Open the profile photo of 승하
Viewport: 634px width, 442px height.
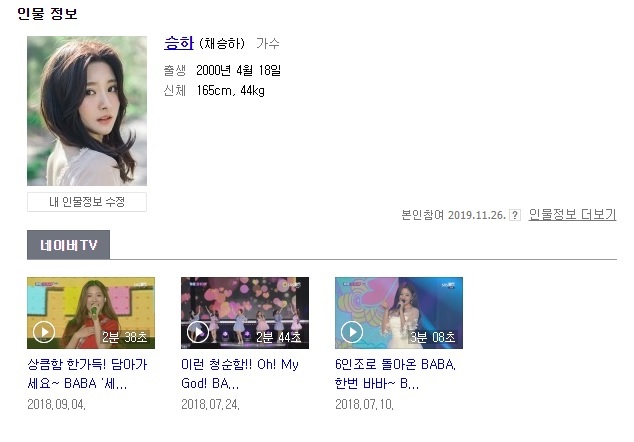[87, 111]
